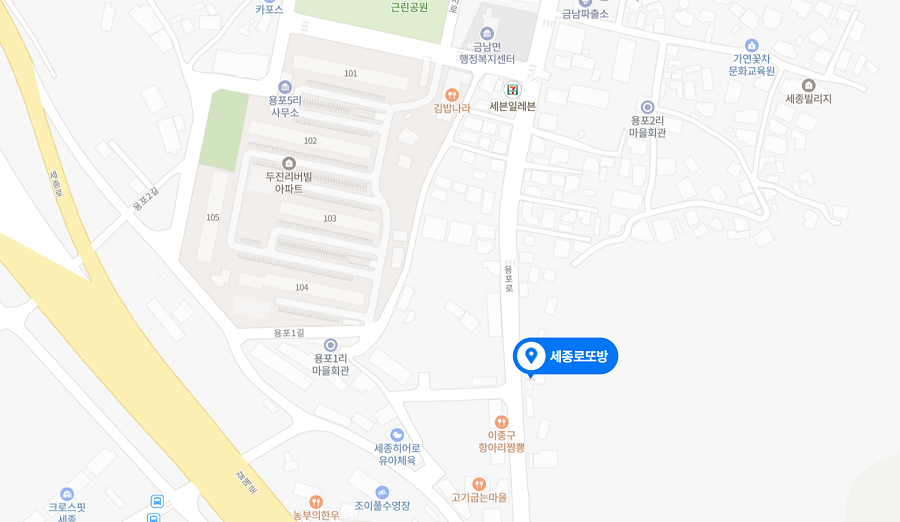This screenshot has height=522, width=900.
Task: Select the 이종구 항아리짬뽕 restaurant marker
Action: tap(502, 422)
